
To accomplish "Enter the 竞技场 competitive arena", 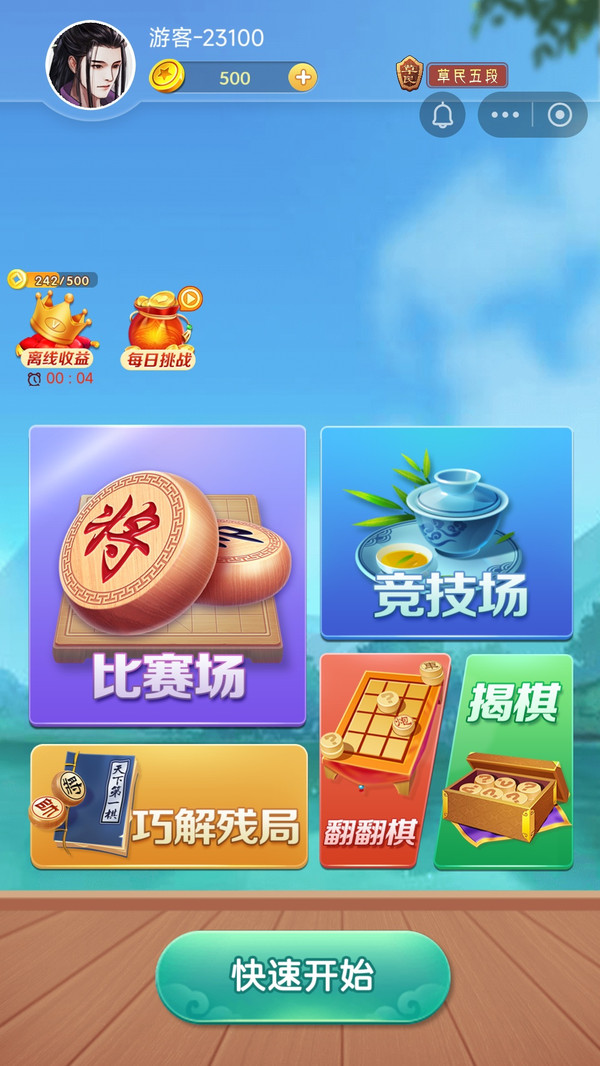I will coord(446,532).
